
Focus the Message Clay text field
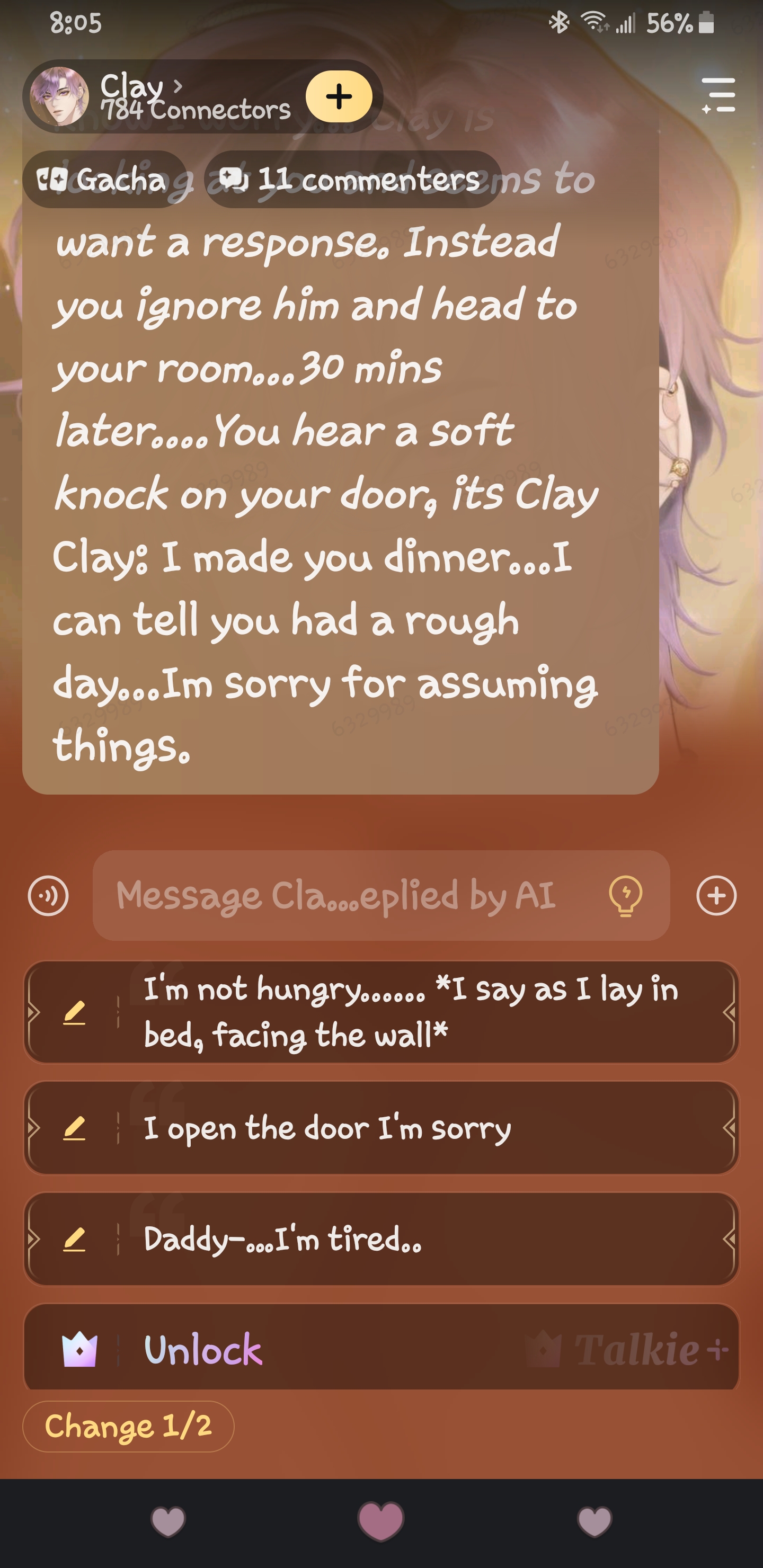(x=341, y=895)
